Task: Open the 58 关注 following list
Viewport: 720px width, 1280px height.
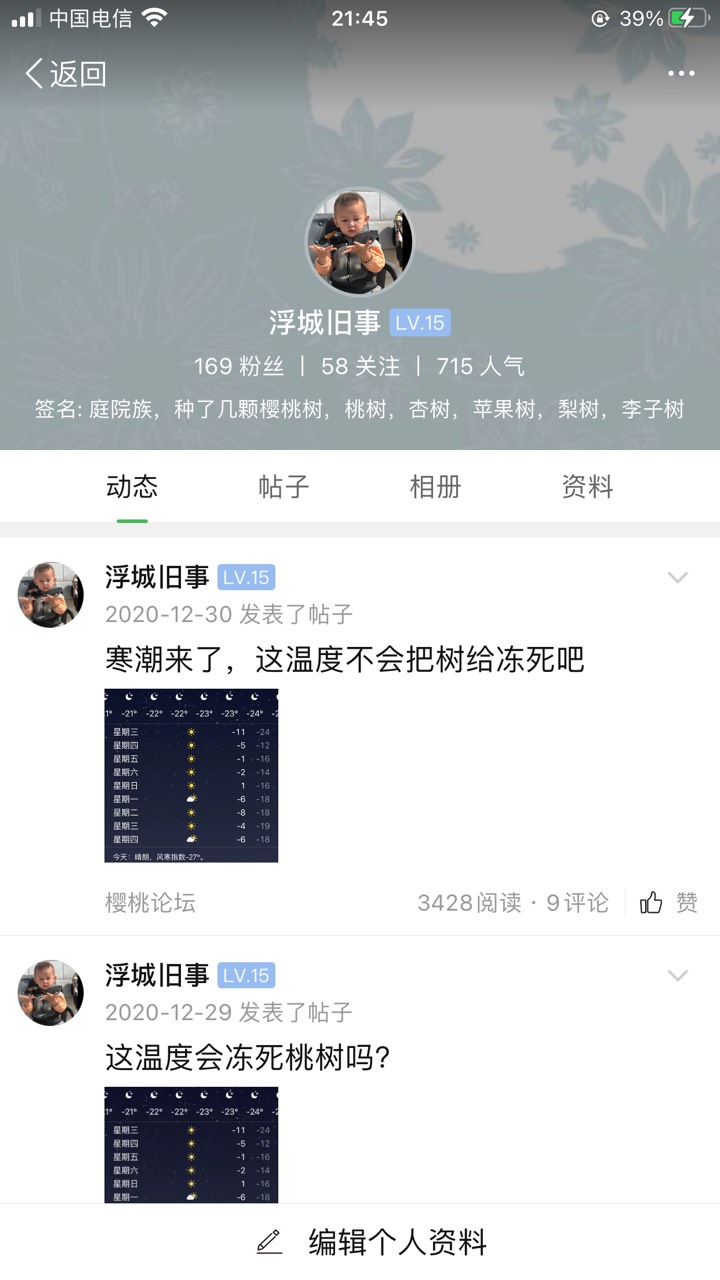Action: pyautogui.click(x=360, y=367)
